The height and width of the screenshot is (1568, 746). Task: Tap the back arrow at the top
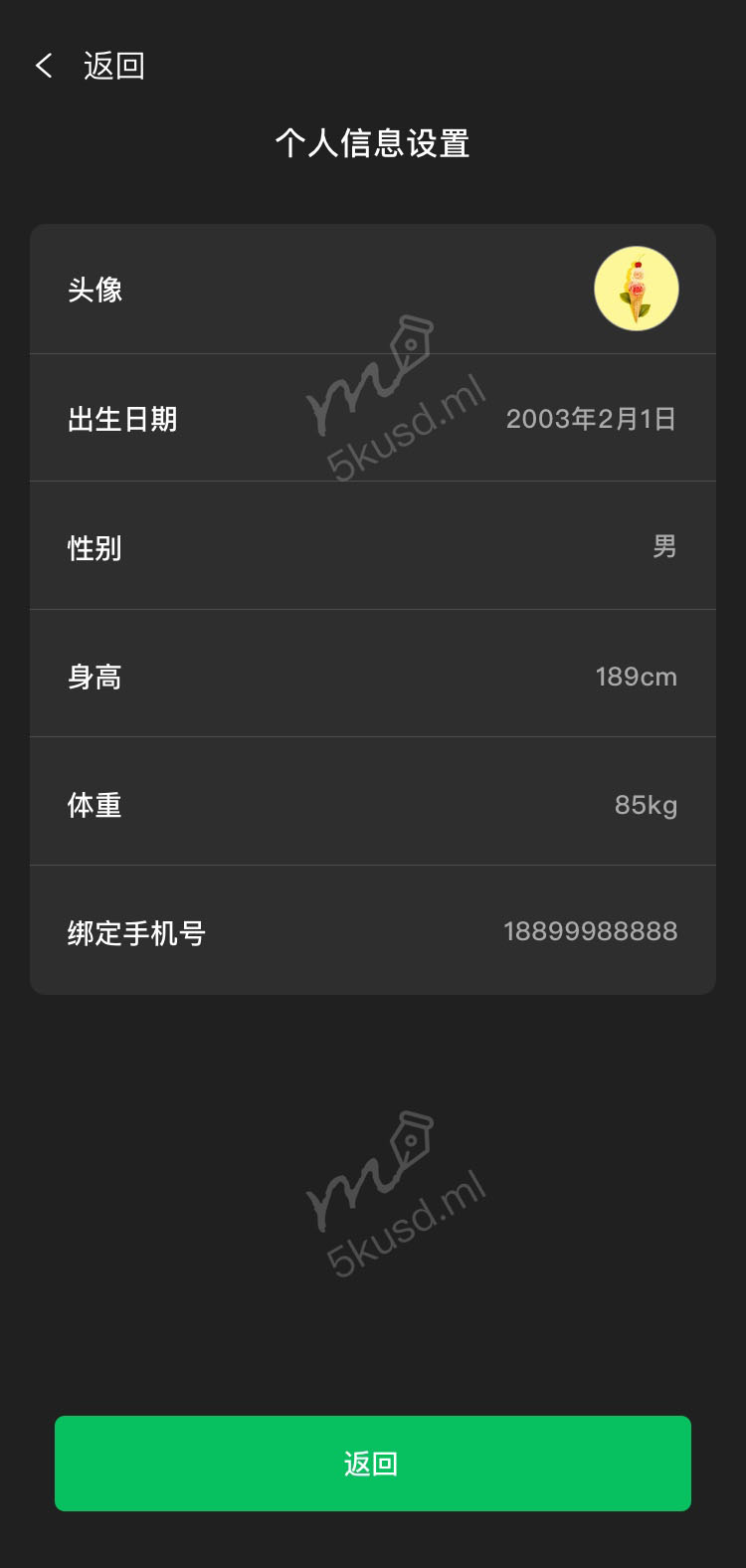click(44, 66)
